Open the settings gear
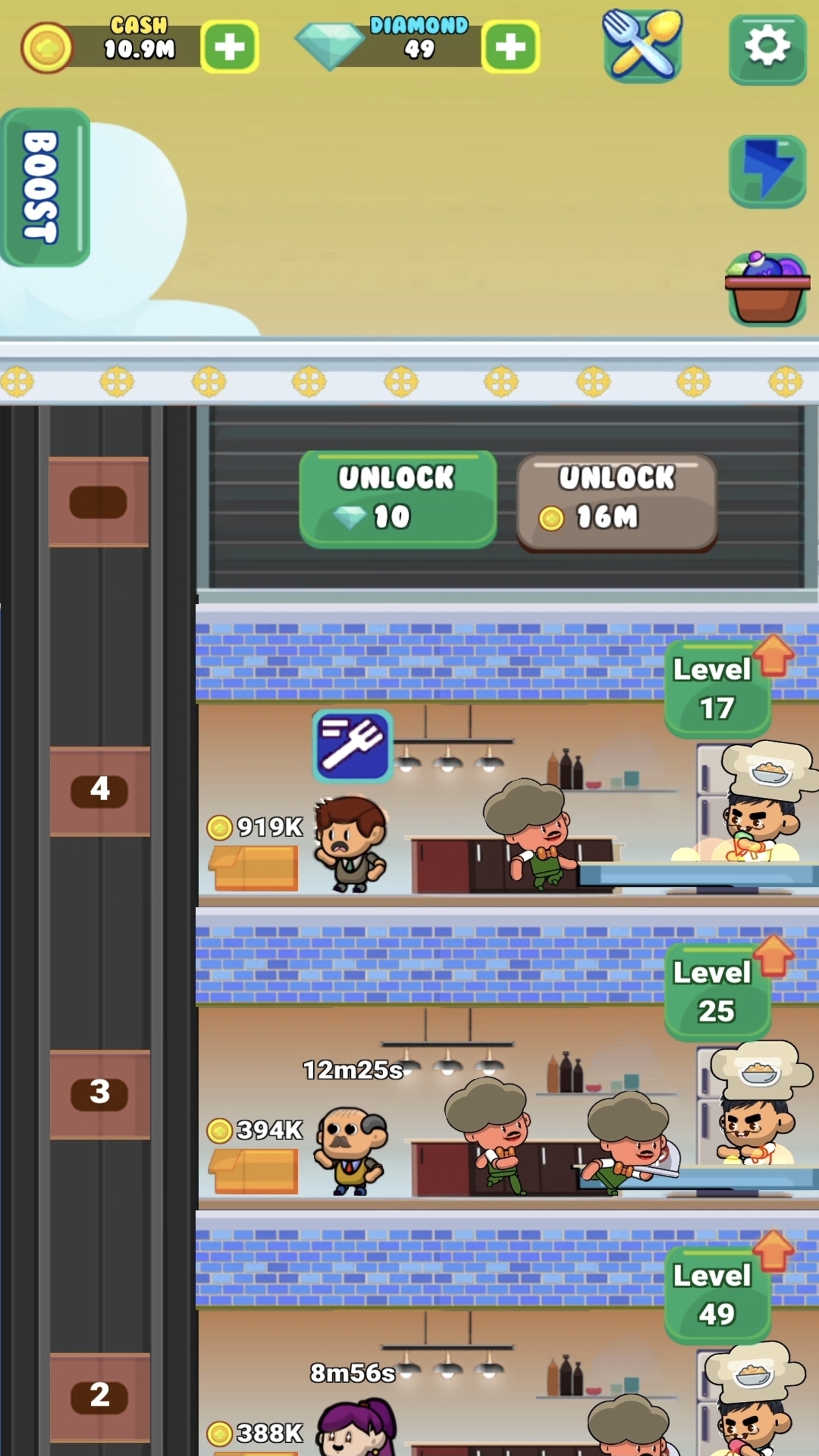This screenshot has width=819, height=1456. tap(768, 48)
